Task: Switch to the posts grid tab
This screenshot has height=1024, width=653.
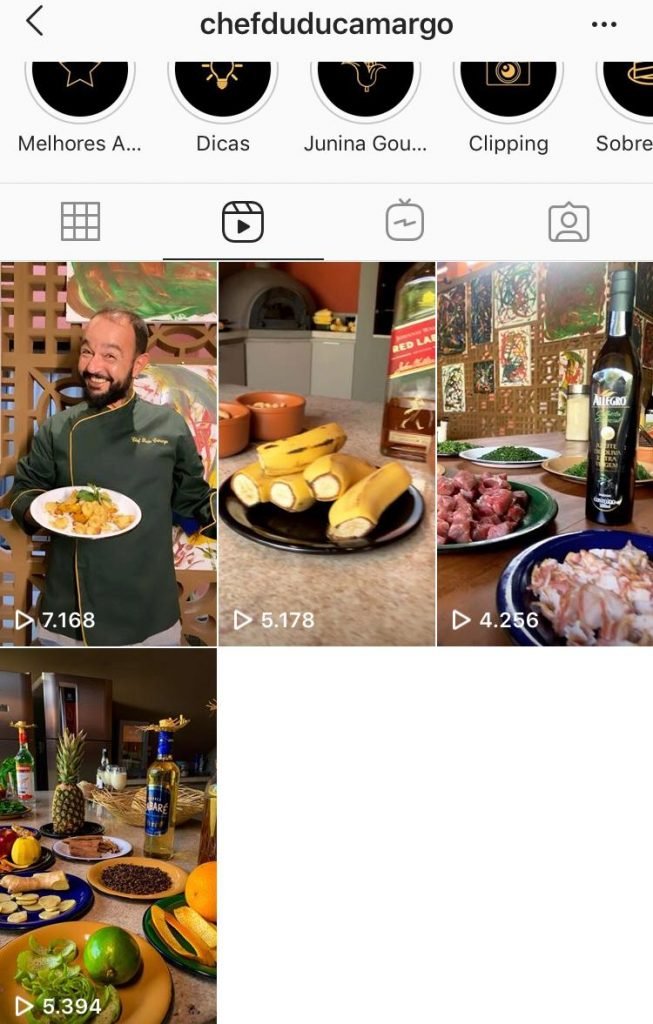Action: point(81,221)
